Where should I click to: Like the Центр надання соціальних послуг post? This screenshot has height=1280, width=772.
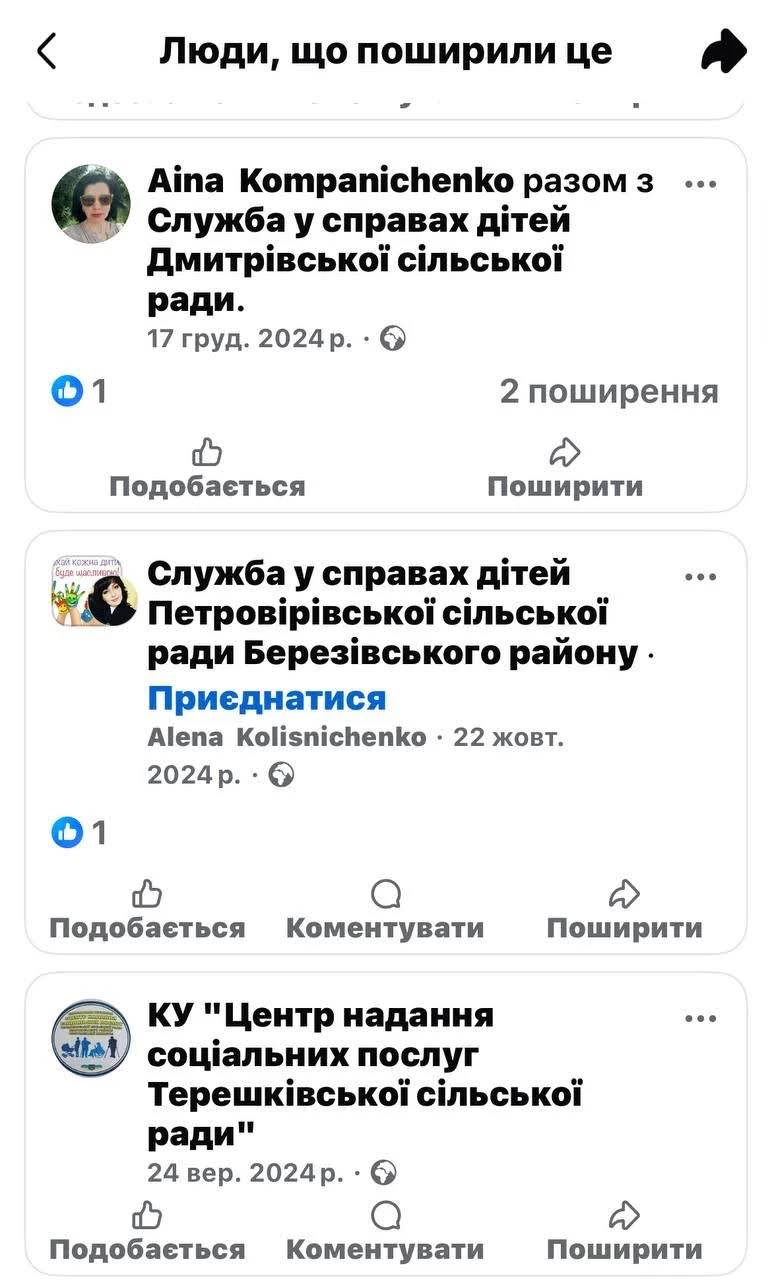(x=147, y=1231)
